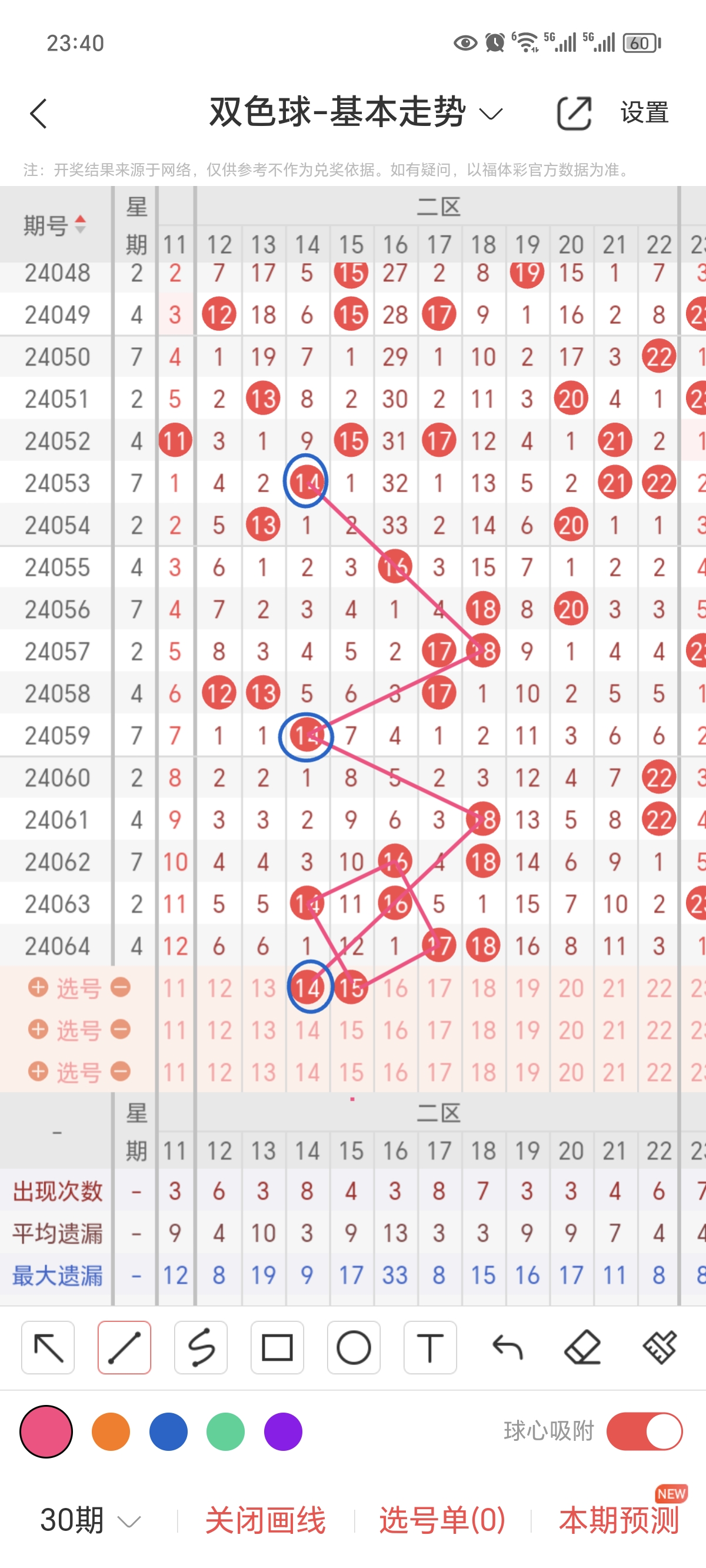The image size is (706, 1568).
Task: Select the freehand curve drawing tool
Action: pyautogui.click(x=201, y=1348)
